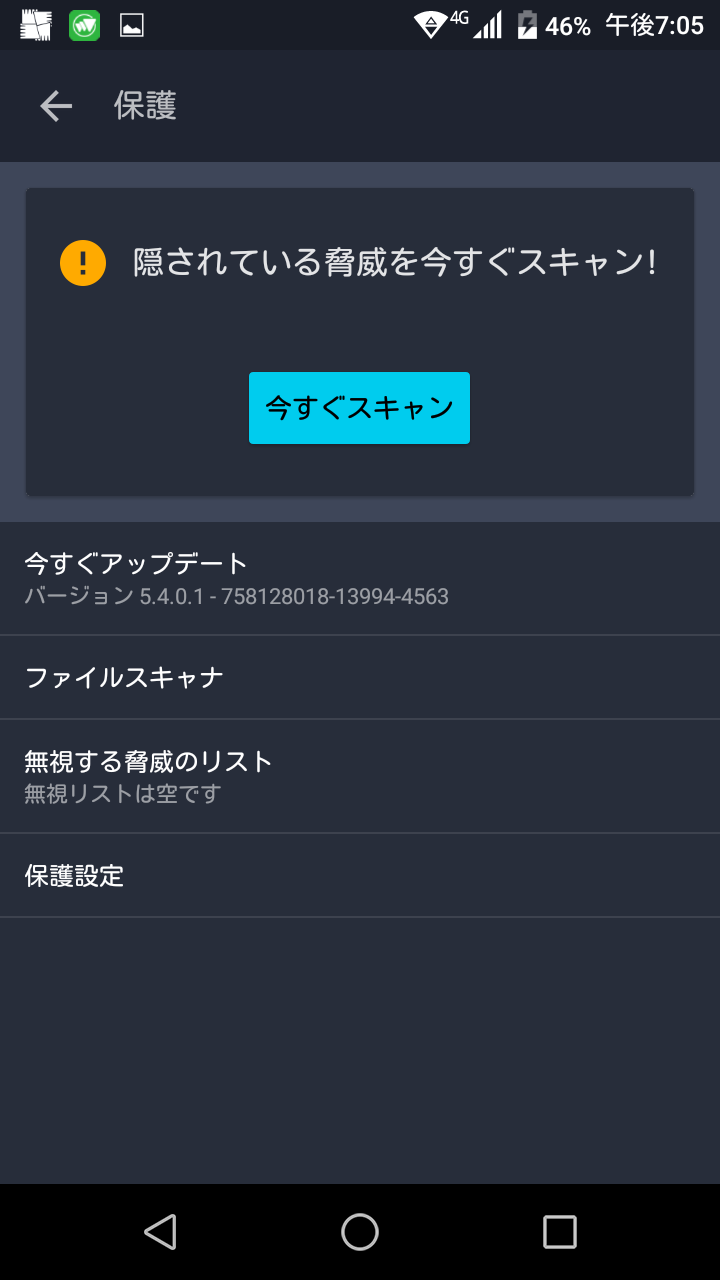Open the ファイルスキャナ row

(360, 678)
